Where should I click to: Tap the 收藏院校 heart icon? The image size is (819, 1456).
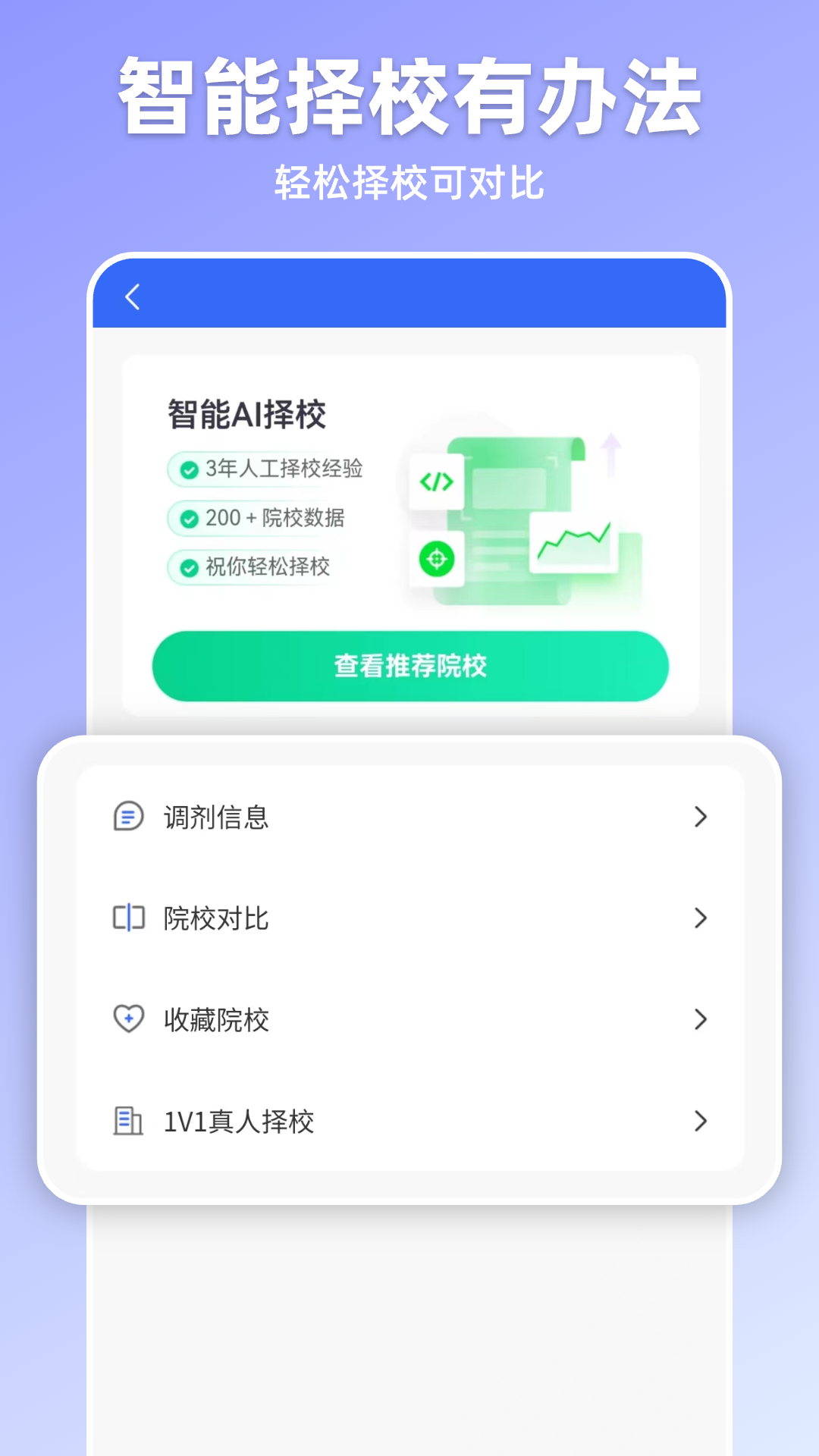pos(129,1020)
